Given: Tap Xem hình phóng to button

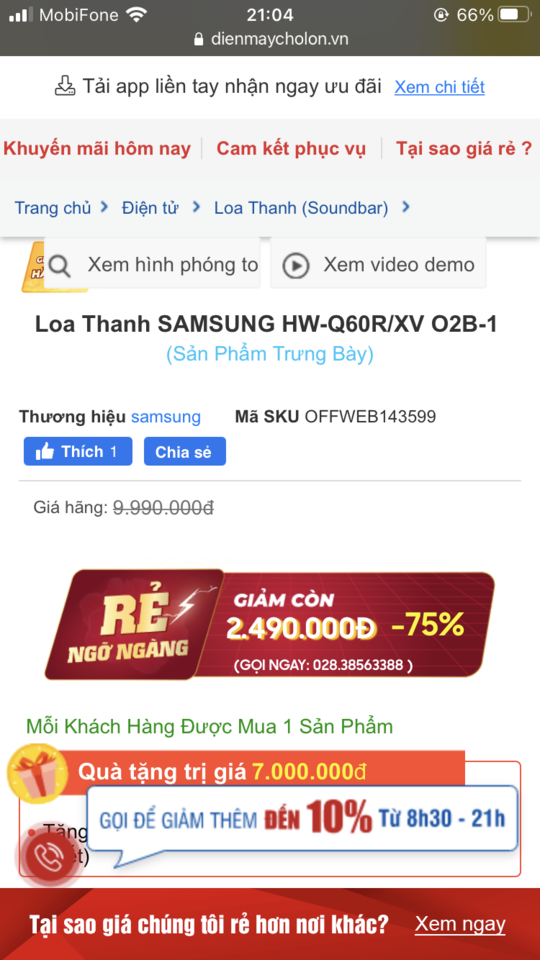Looking at the screenshot, I should pos(152,264).
